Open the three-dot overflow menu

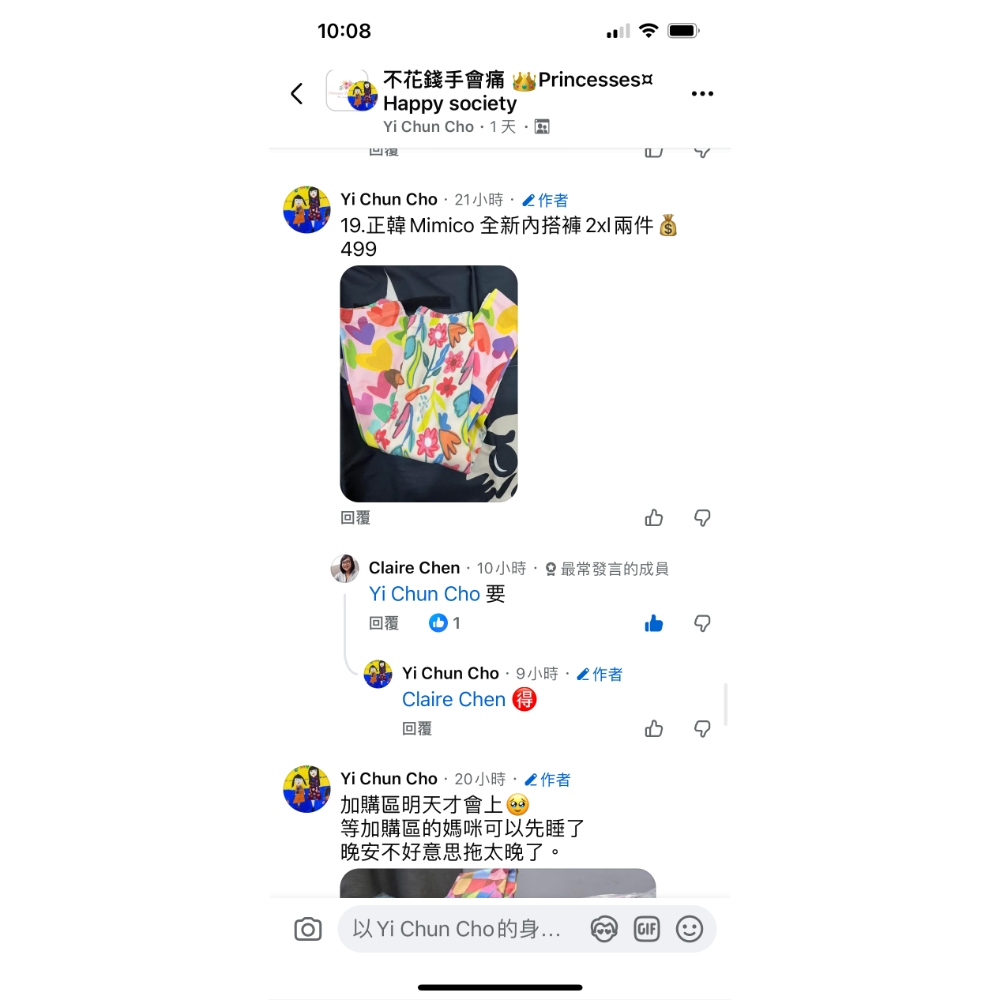click(703, 94)
